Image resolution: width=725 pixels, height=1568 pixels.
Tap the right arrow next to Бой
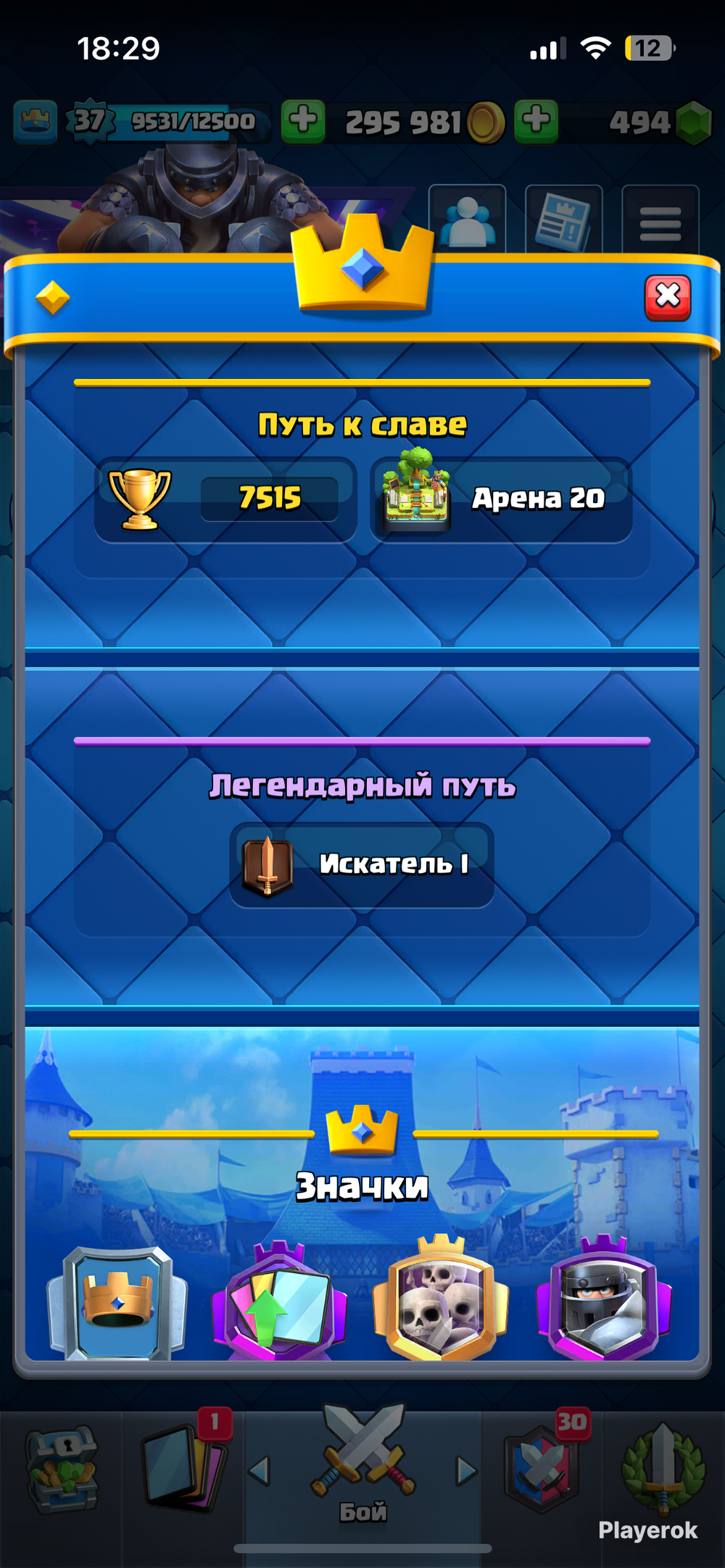point(466,1471)
